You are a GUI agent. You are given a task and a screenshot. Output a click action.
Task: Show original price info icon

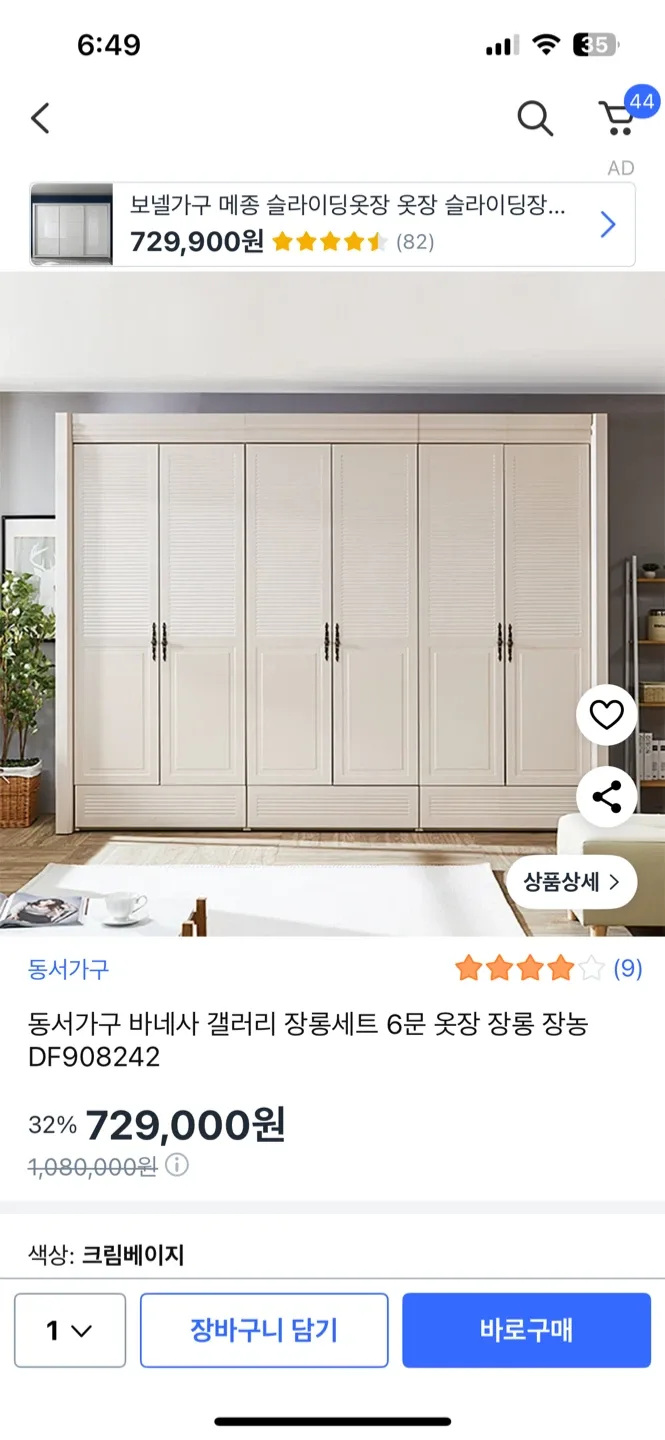pos(177,1165)
